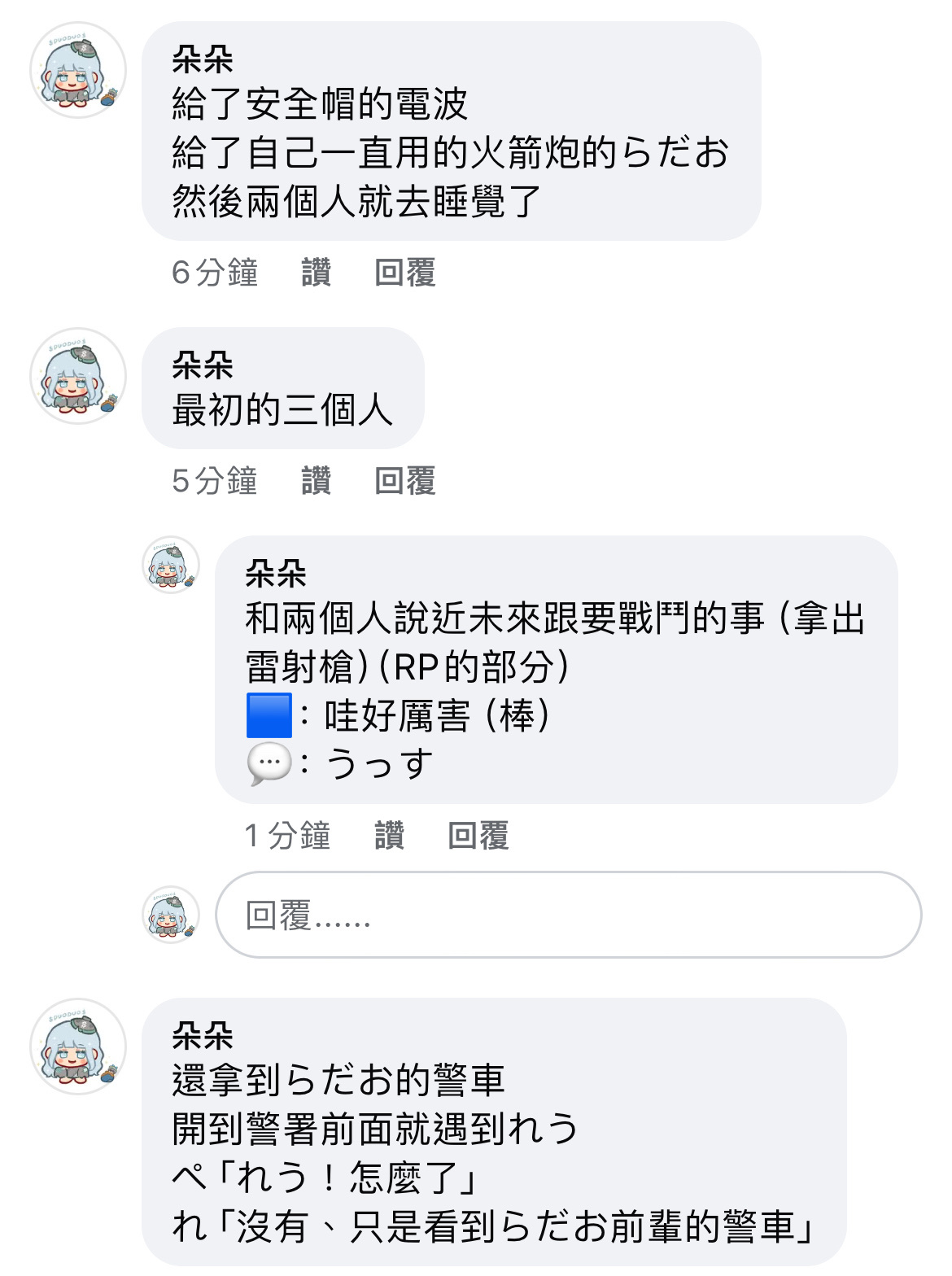Reply to the nested reply posted 1分鐘 ago
Viewport: 952px width, 1276px height.
478,836
